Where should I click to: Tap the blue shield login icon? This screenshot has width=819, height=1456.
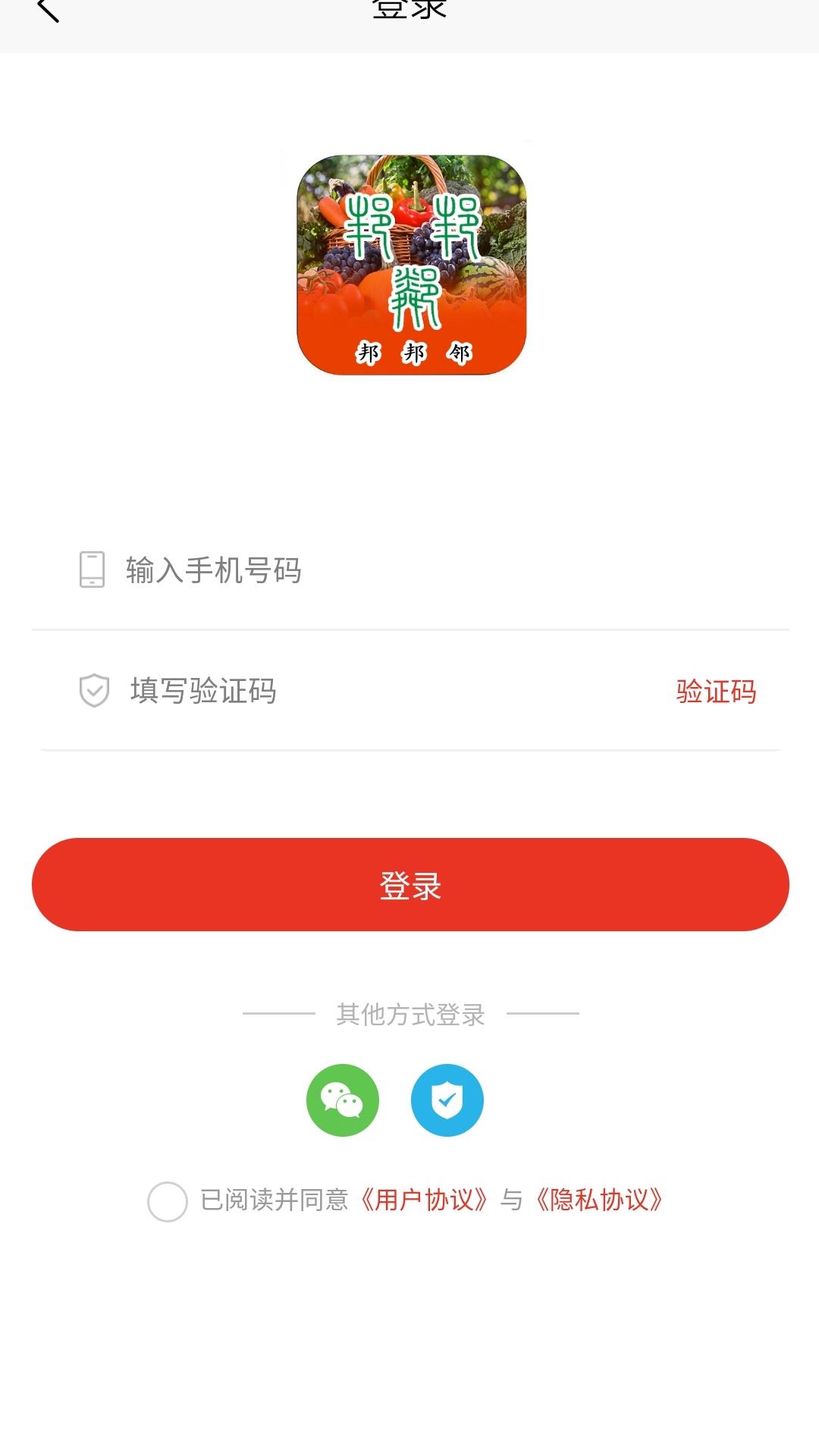click(x=446, y=1100)
